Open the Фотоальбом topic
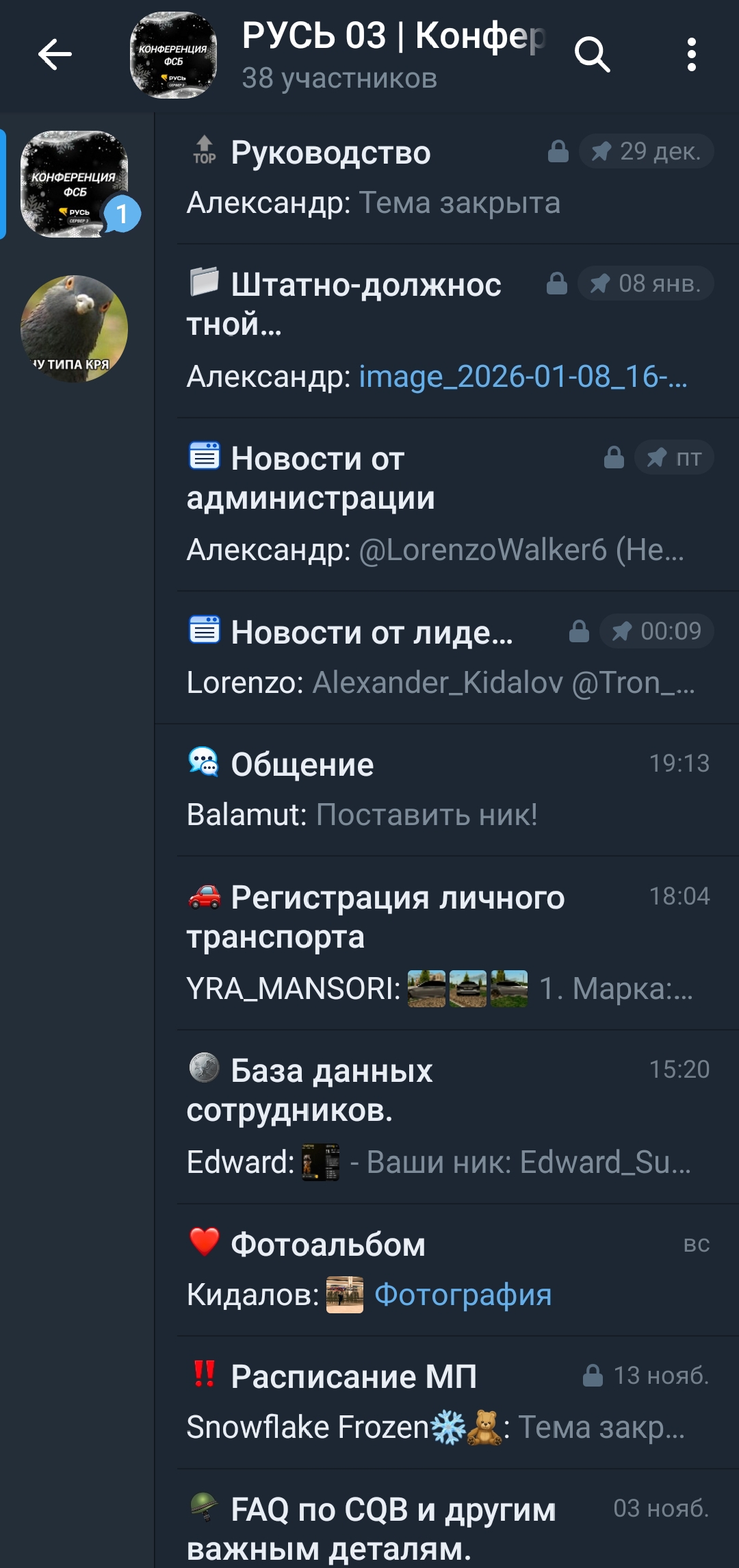 click(x=448, y=1269)
